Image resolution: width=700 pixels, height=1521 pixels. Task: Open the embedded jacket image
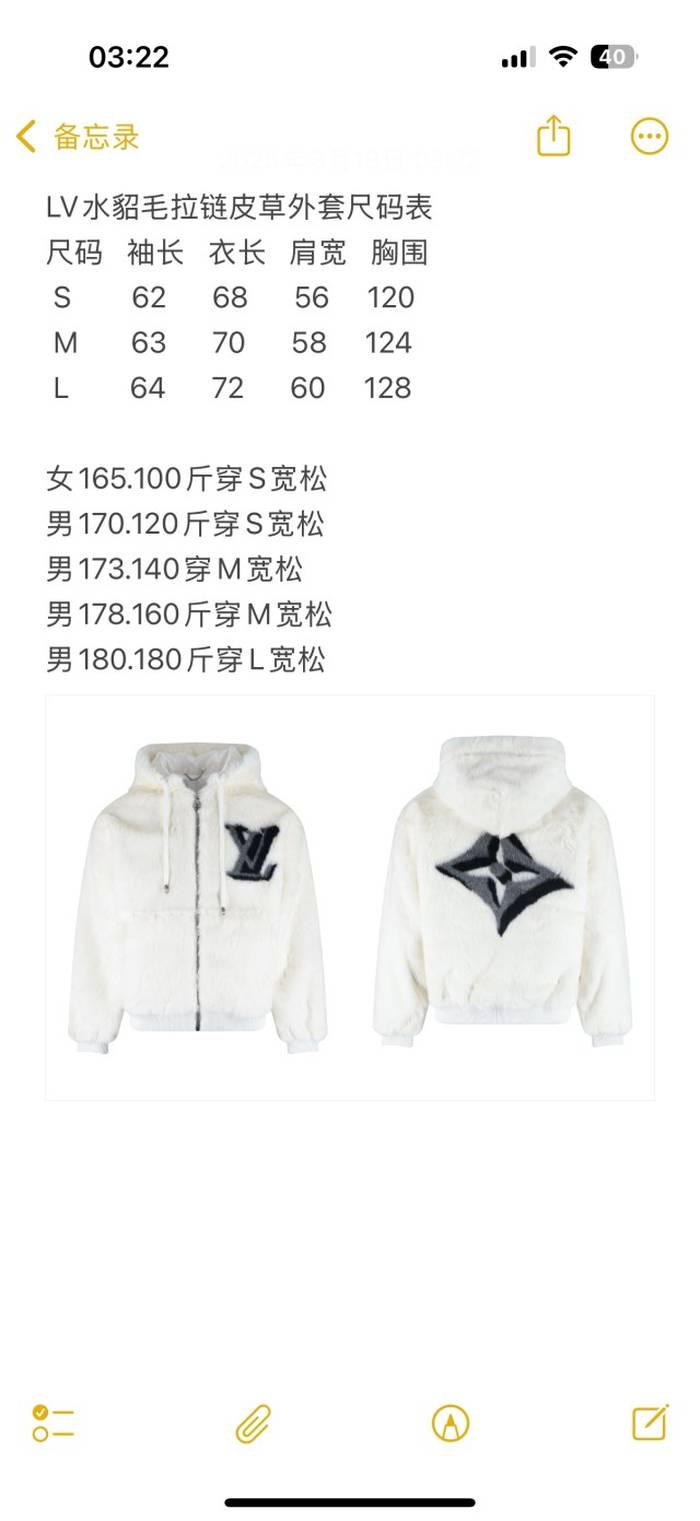point(349,897)
